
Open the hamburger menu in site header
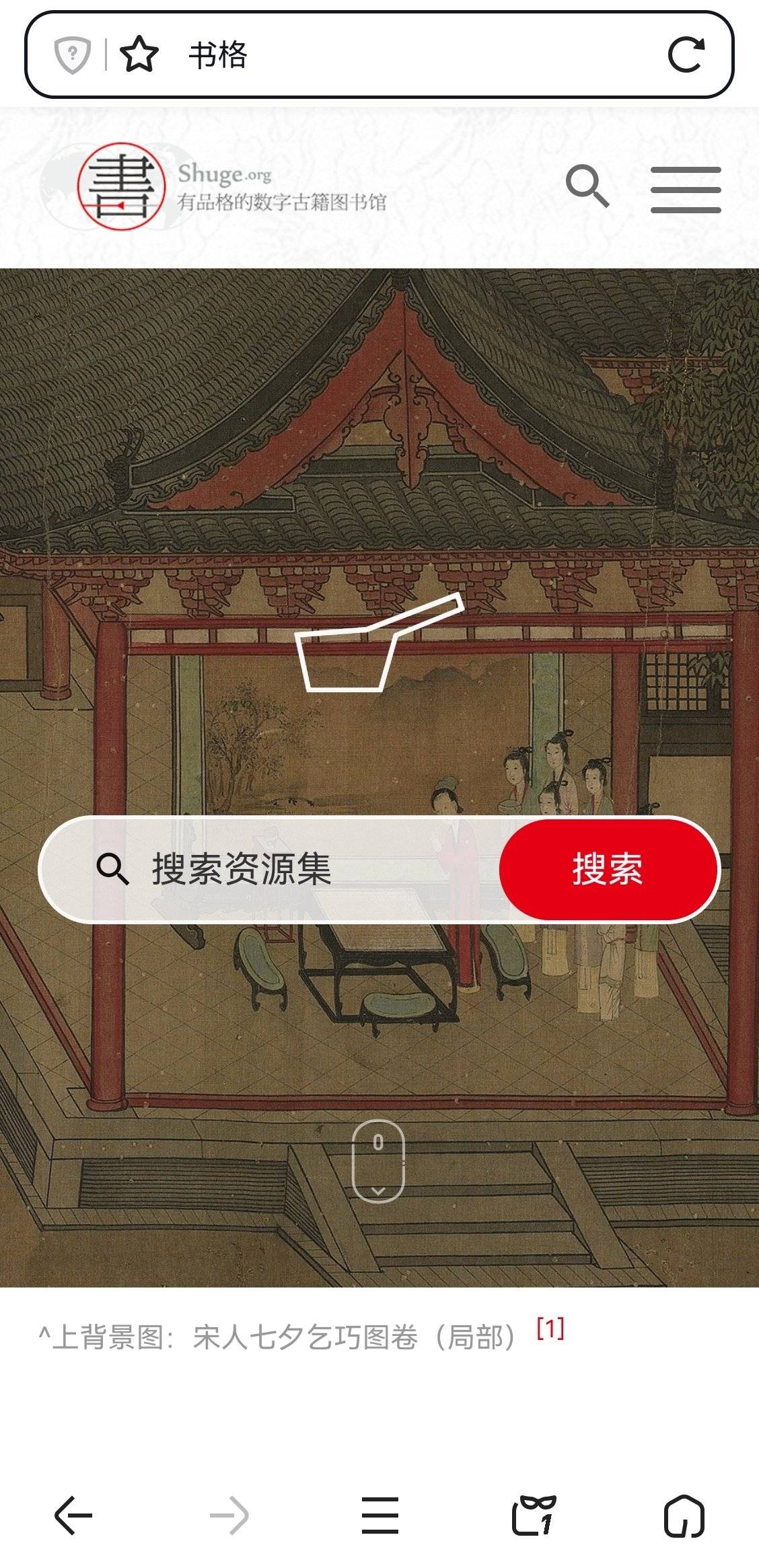pyautogui.click(x=685, y=190)
